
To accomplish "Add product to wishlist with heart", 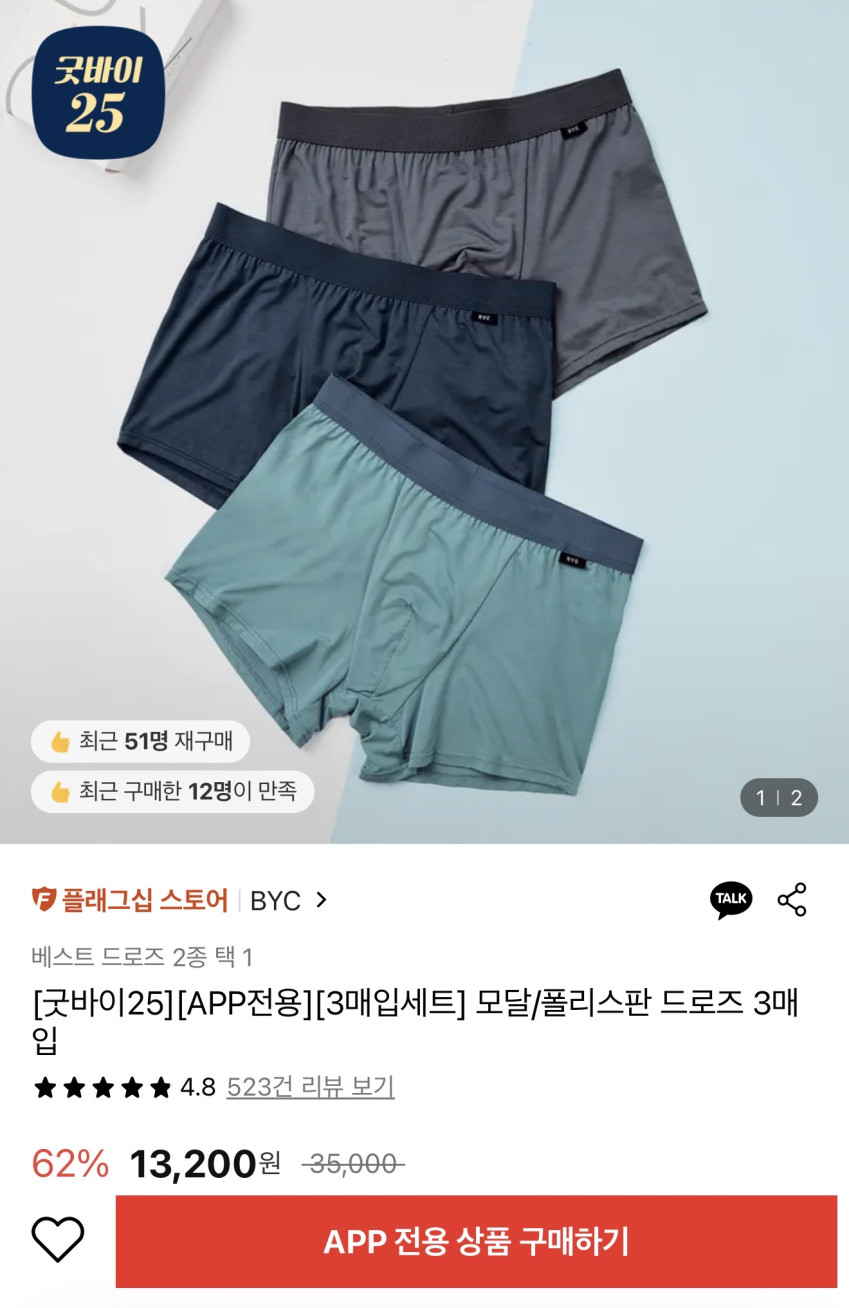I will [58, 1241].
